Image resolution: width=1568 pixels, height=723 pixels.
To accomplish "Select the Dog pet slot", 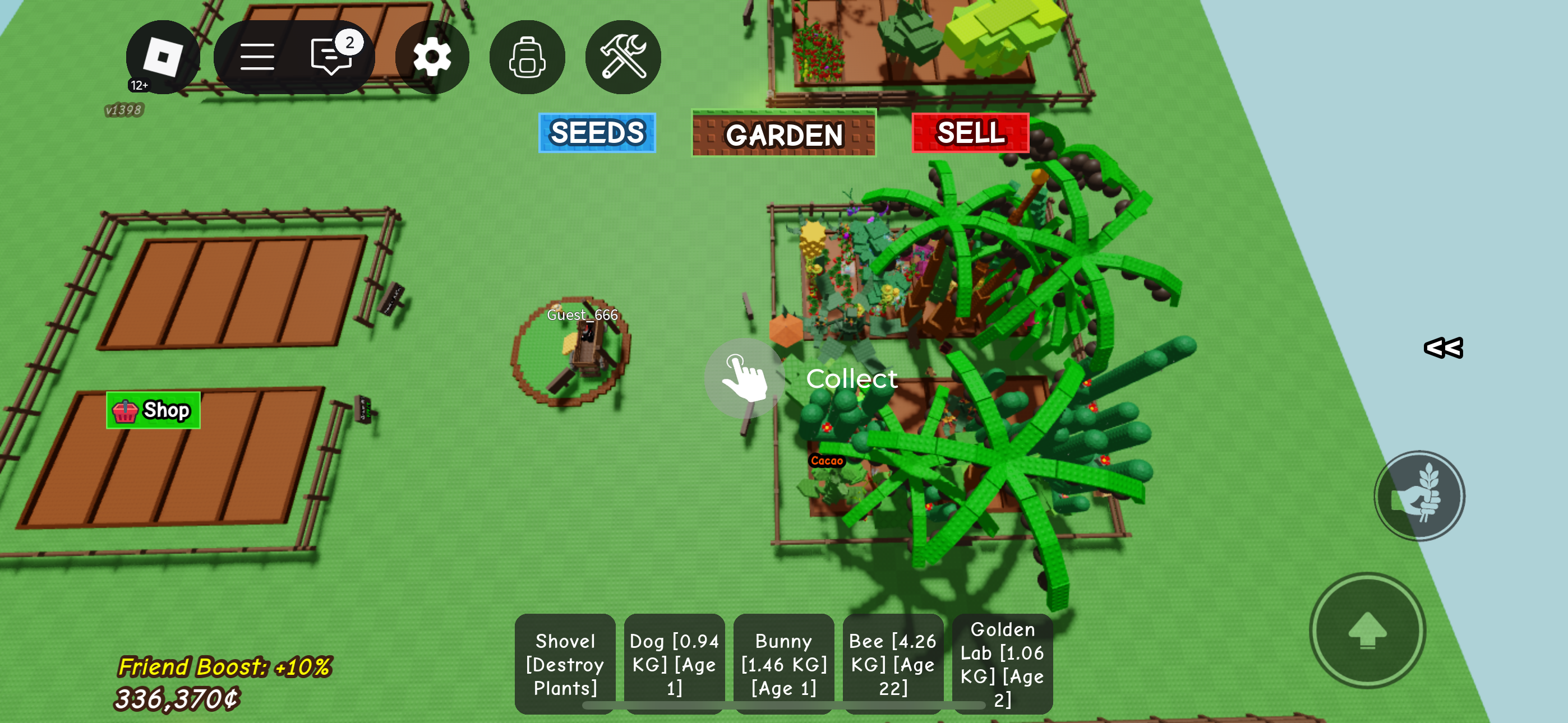I will click(674, 664).
